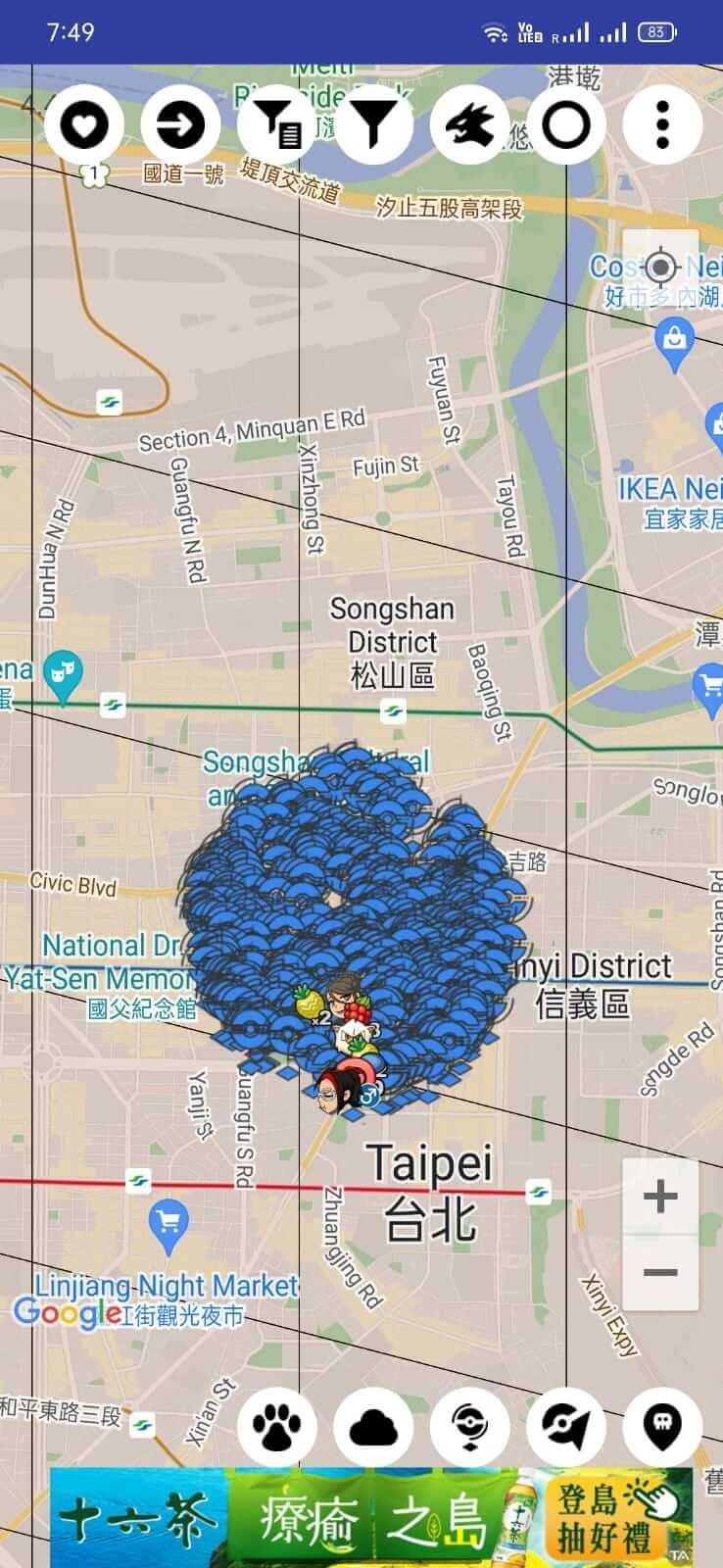Screen dimensions: 723x1568
Task: Tap the cloud weather button
Action: [373, 1426]
